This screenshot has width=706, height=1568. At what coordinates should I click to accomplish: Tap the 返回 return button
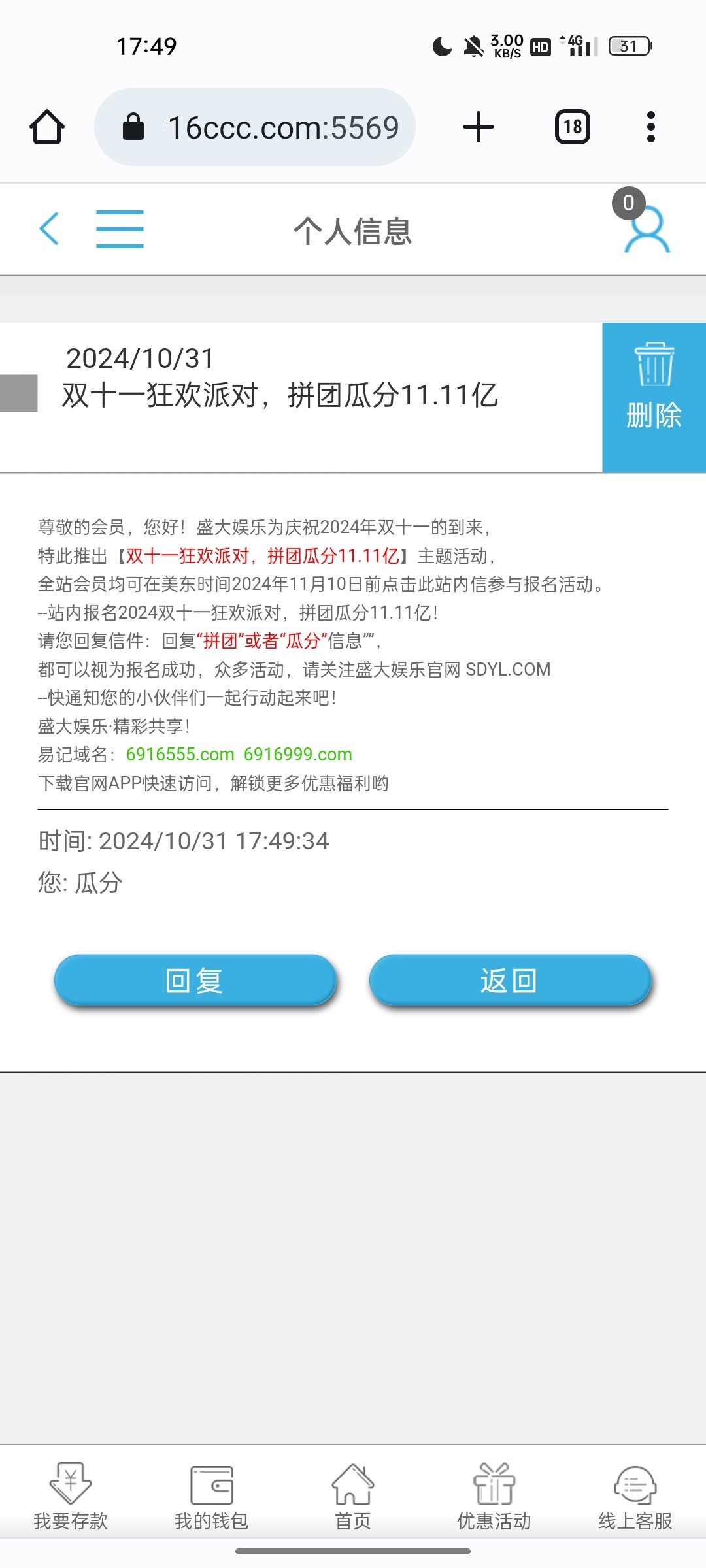pos(510,980)
